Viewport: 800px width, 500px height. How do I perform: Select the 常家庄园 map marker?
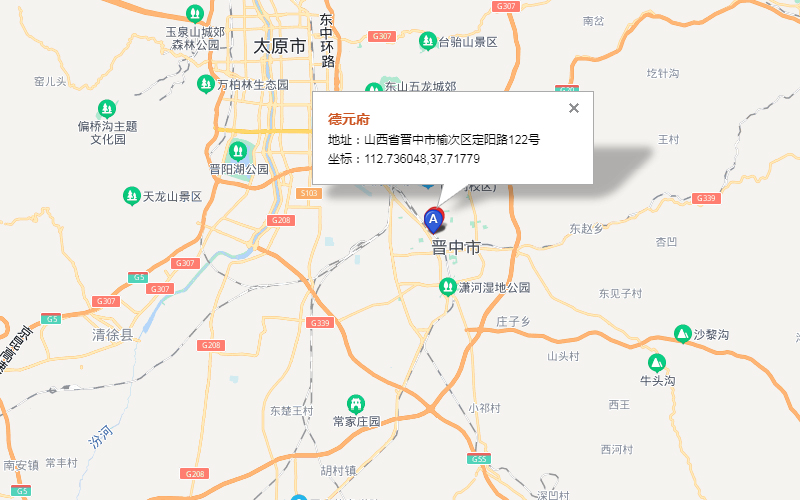pyautogui.click(x=354, y=403)
